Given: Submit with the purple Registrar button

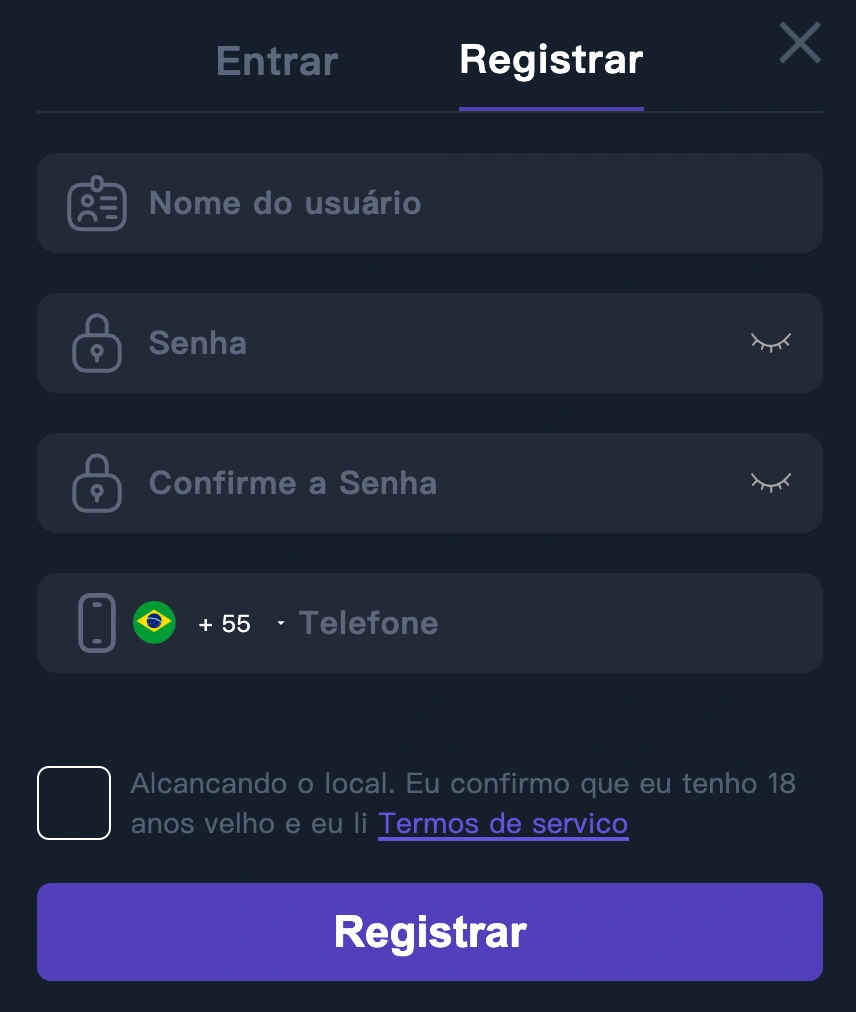Looking at the screenshot, I should [x=430, y=932].
